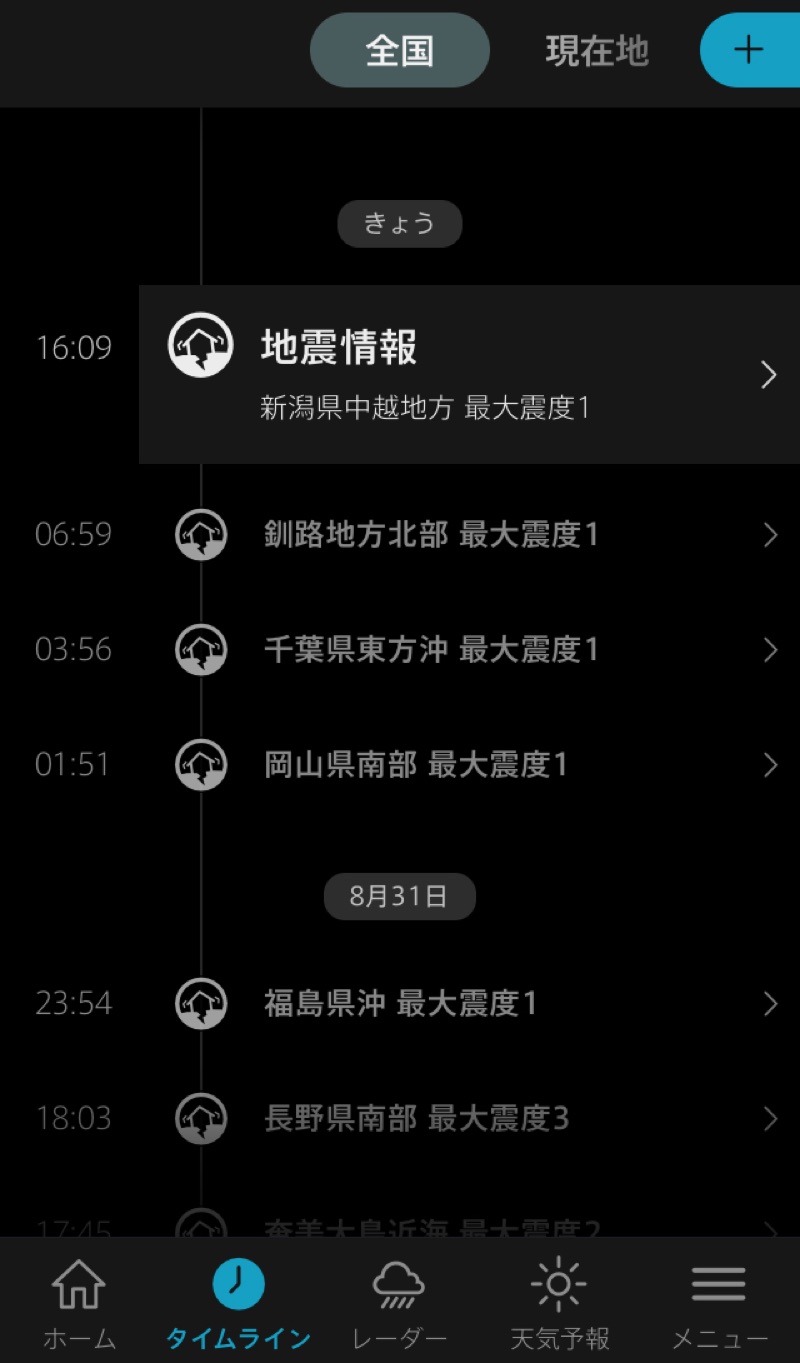Switch to the 全国 tab
The image size is (800, 1363).
tap(399, 51)
